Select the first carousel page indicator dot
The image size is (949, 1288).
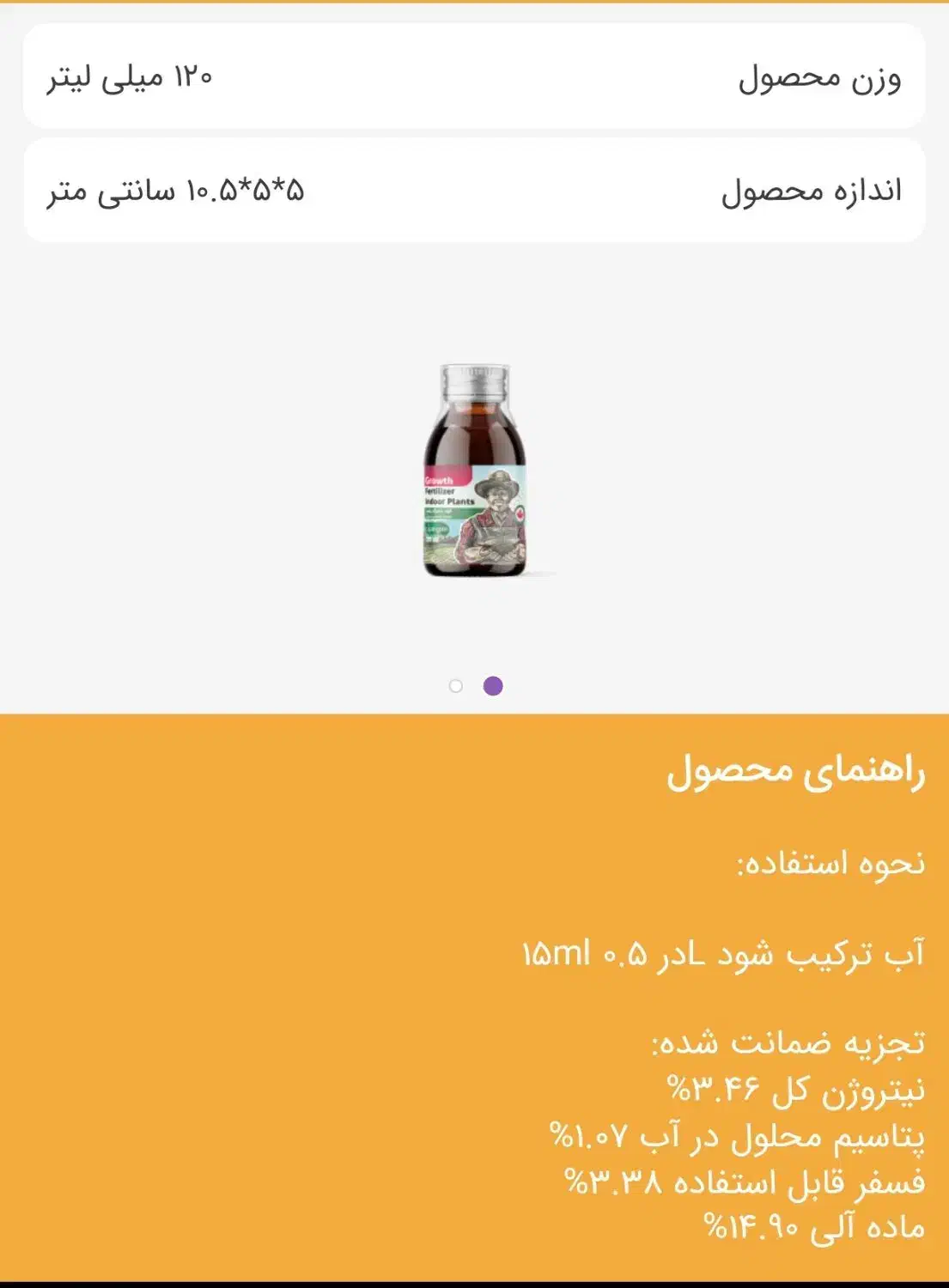(456, 686)
